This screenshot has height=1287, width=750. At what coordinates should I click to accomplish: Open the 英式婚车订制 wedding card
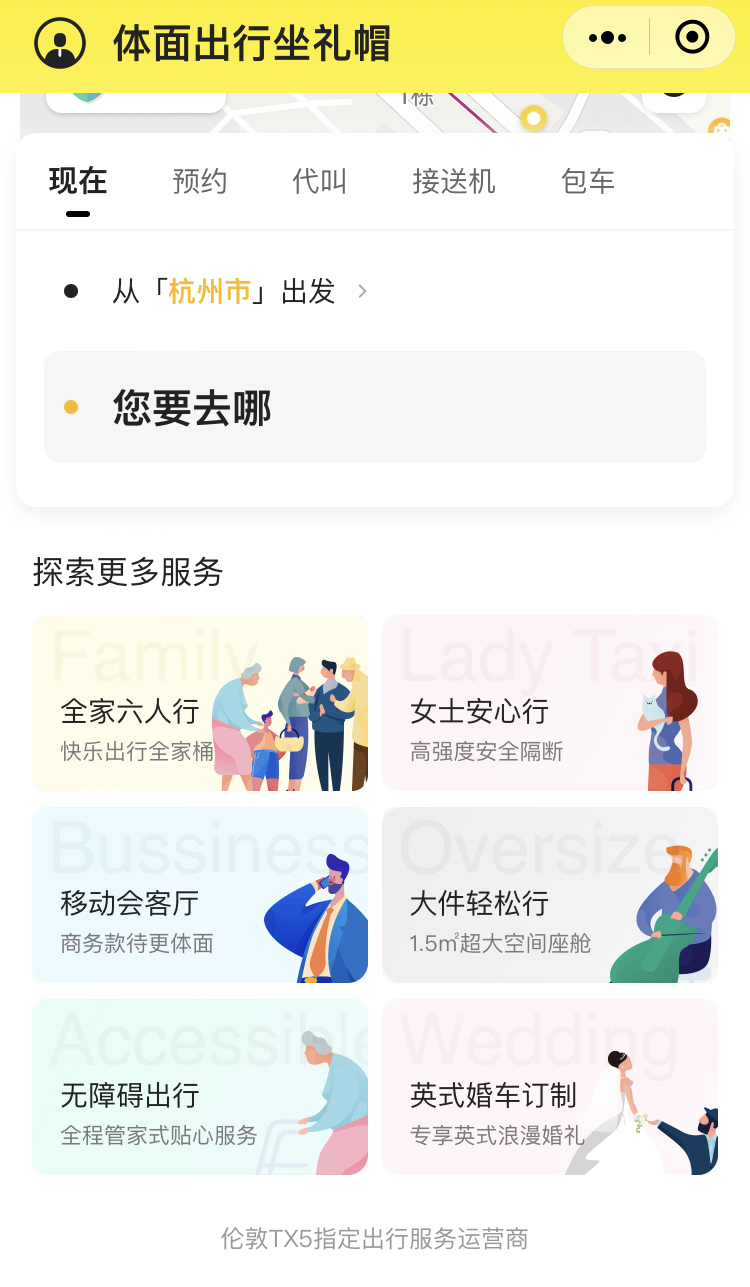tap(550, 1087)
